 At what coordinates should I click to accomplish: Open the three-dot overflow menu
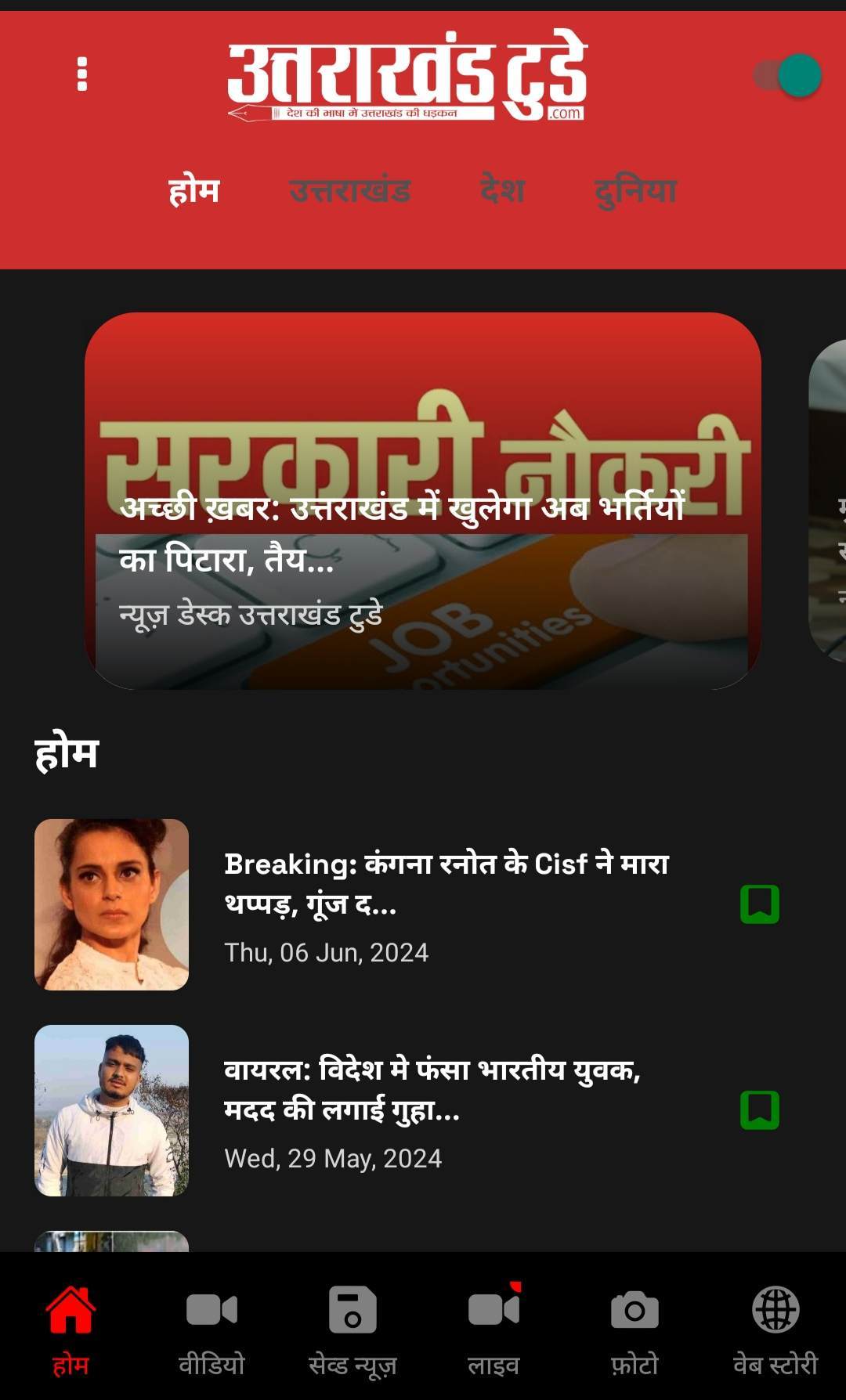tap(82, 74)
